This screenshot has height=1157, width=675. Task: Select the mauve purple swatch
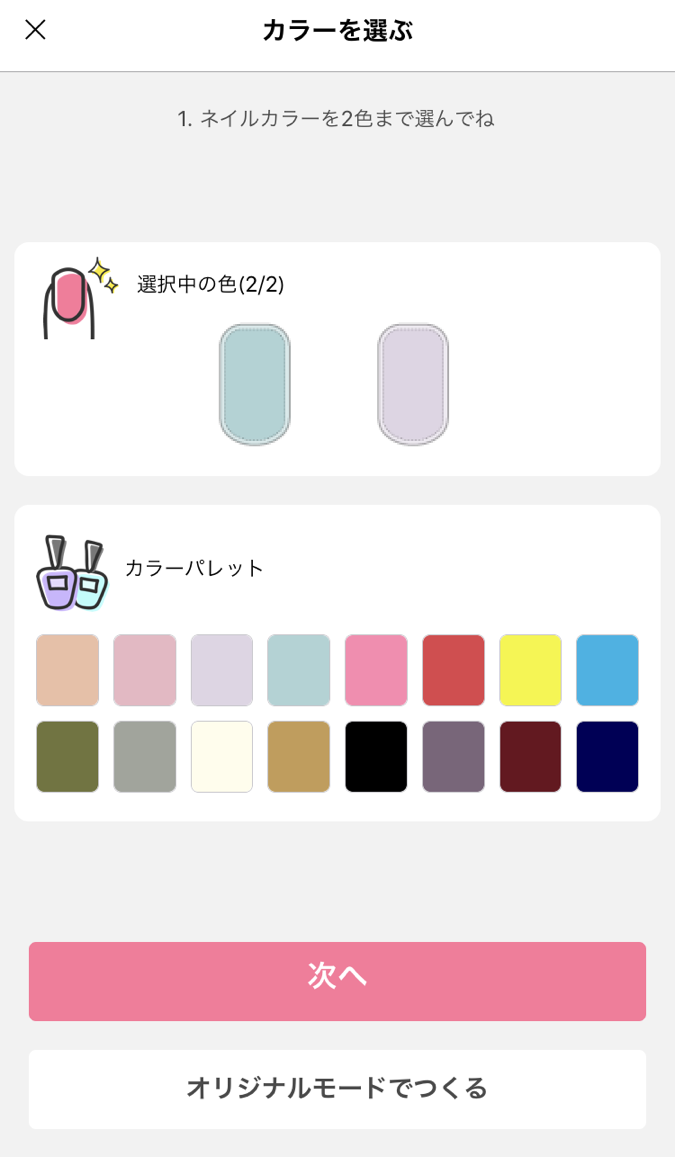(x=454, y=757)
